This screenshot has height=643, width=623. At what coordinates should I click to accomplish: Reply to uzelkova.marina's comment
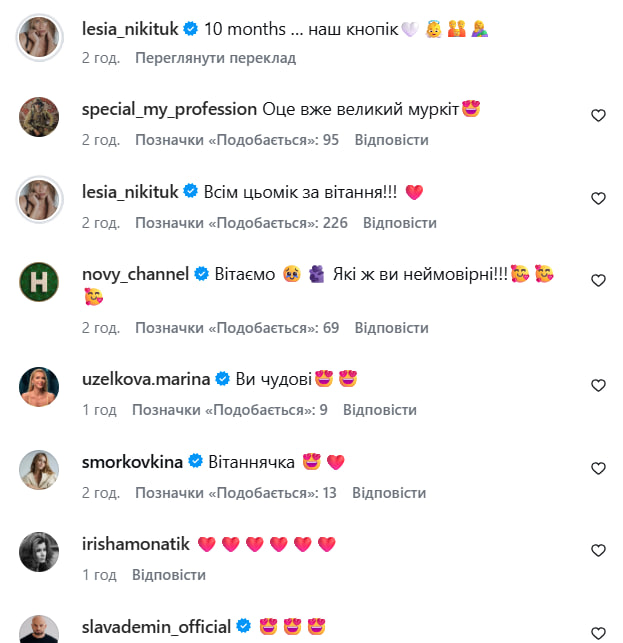(379, 409)
